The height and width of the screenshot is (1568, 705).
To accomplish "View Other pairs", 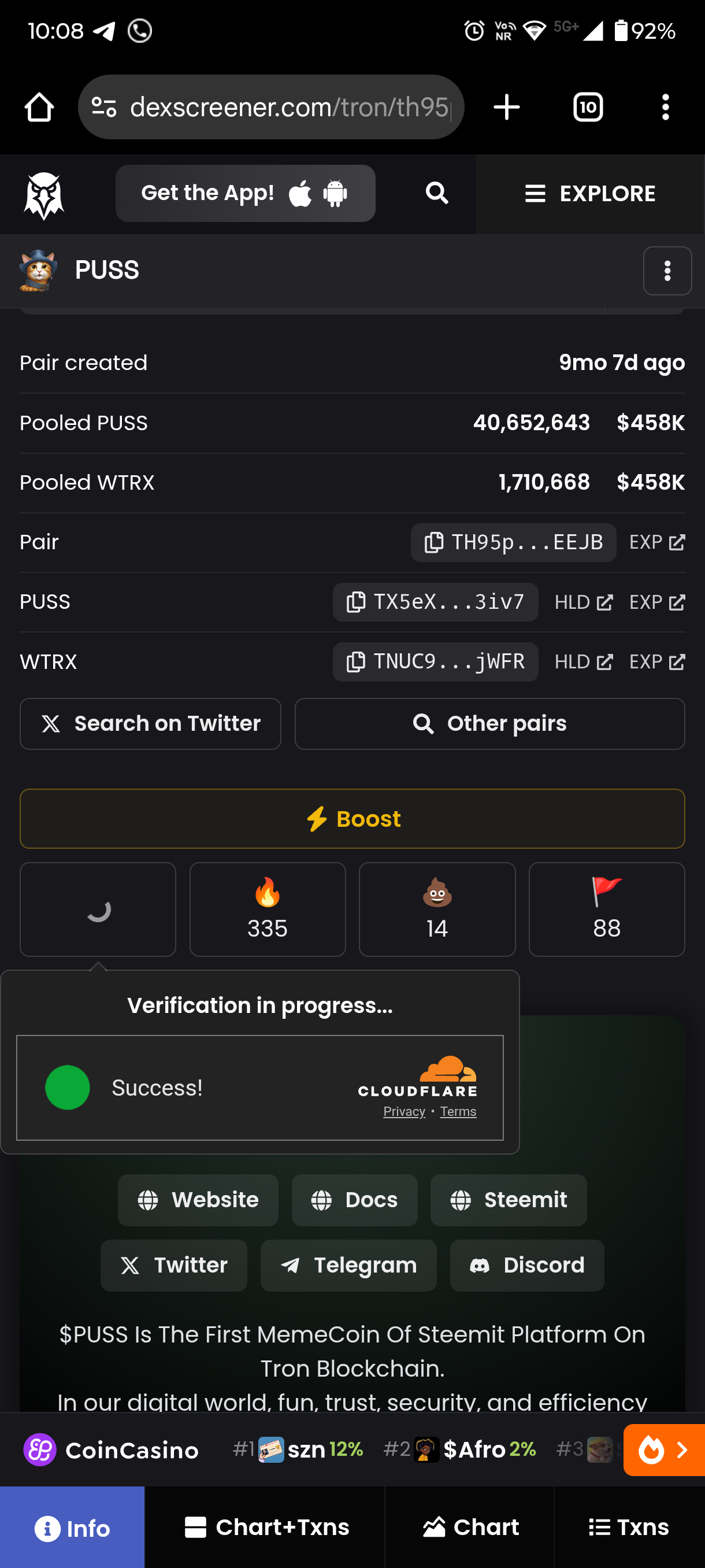I will click(489, 724).
